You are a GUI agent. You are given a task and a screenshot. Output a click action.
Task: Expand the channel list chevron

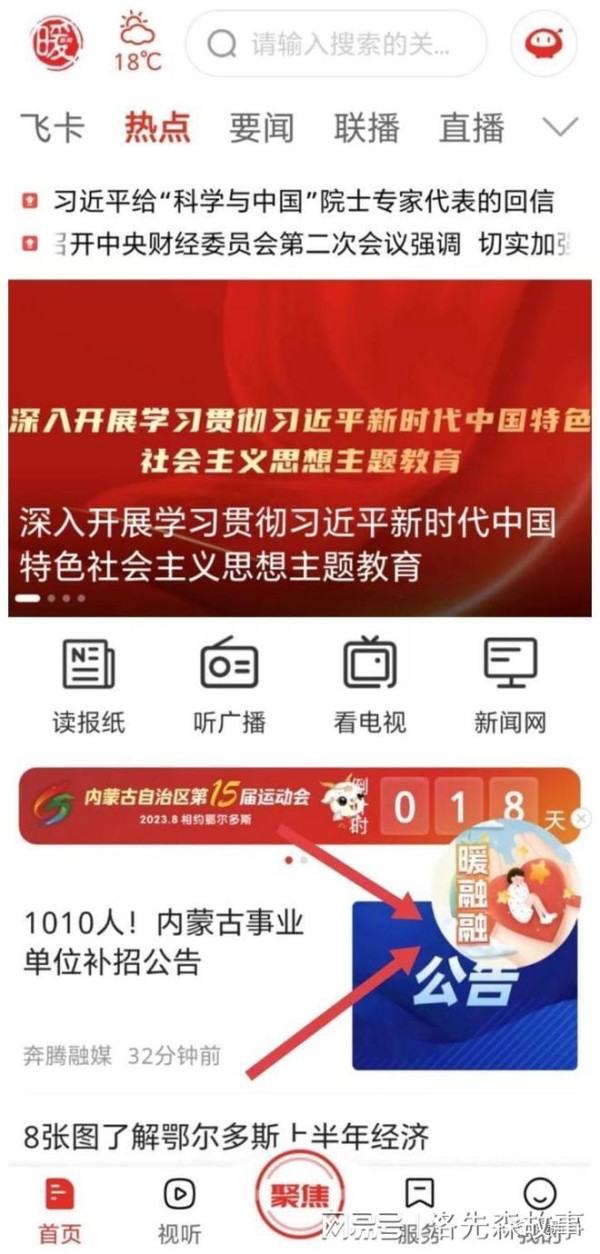tap(559, 128)
